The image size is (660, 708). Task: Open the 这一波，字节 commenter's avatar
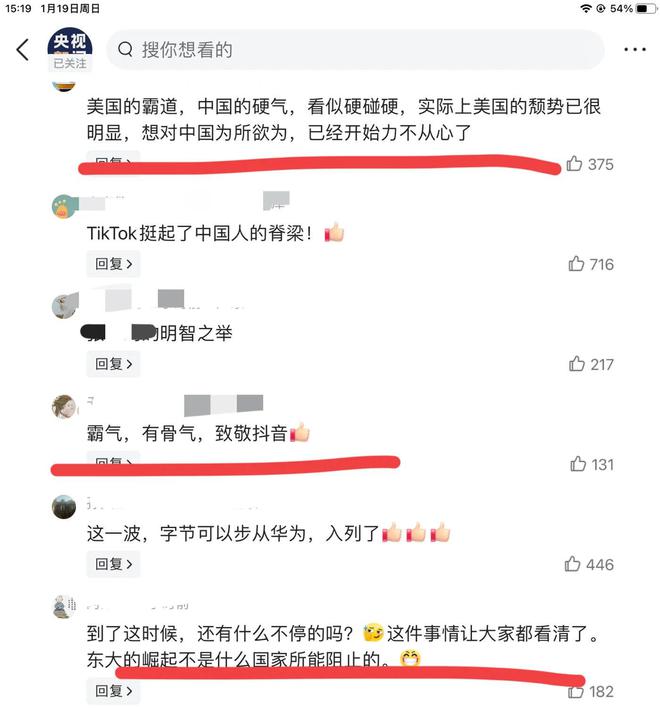(x=64, y=506)
